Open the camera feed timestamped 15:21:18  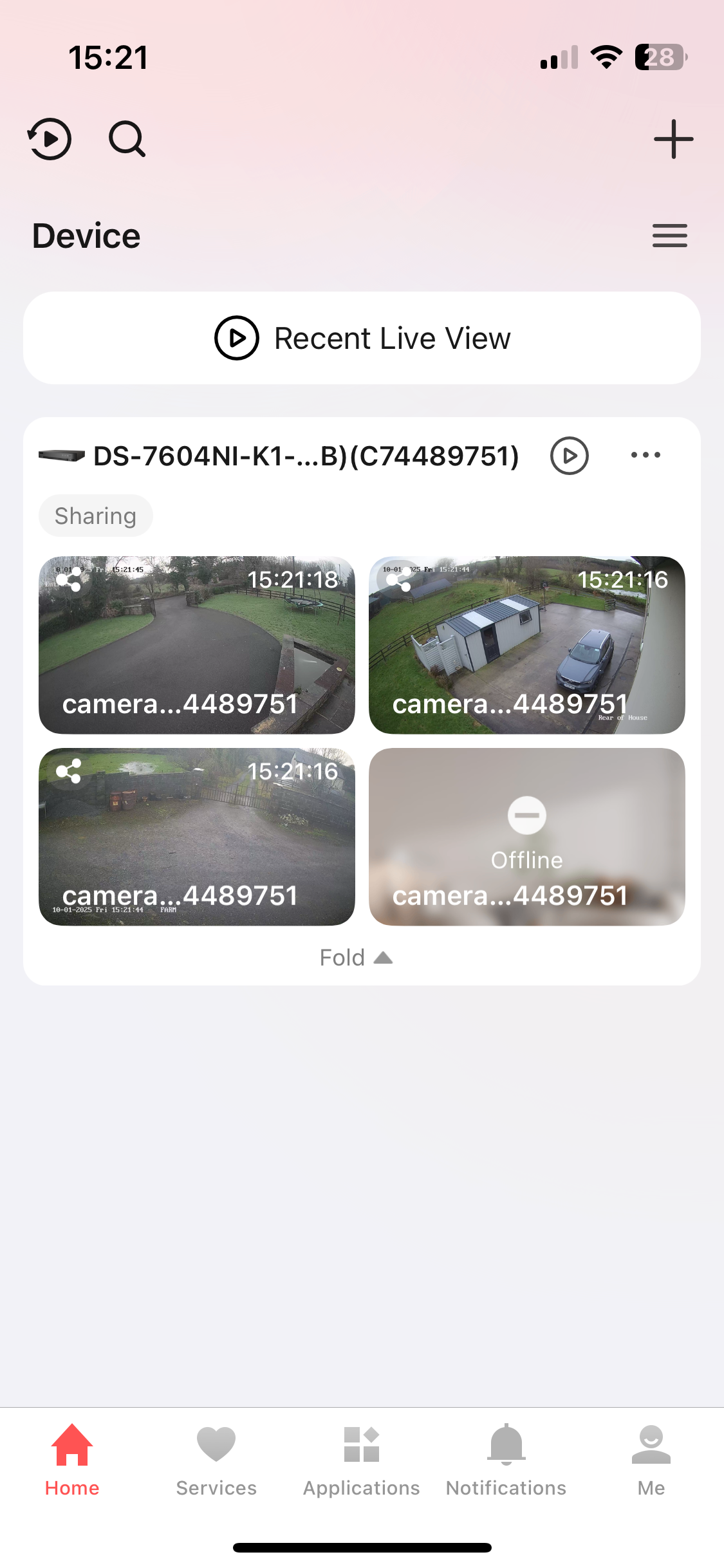(197, 644)
